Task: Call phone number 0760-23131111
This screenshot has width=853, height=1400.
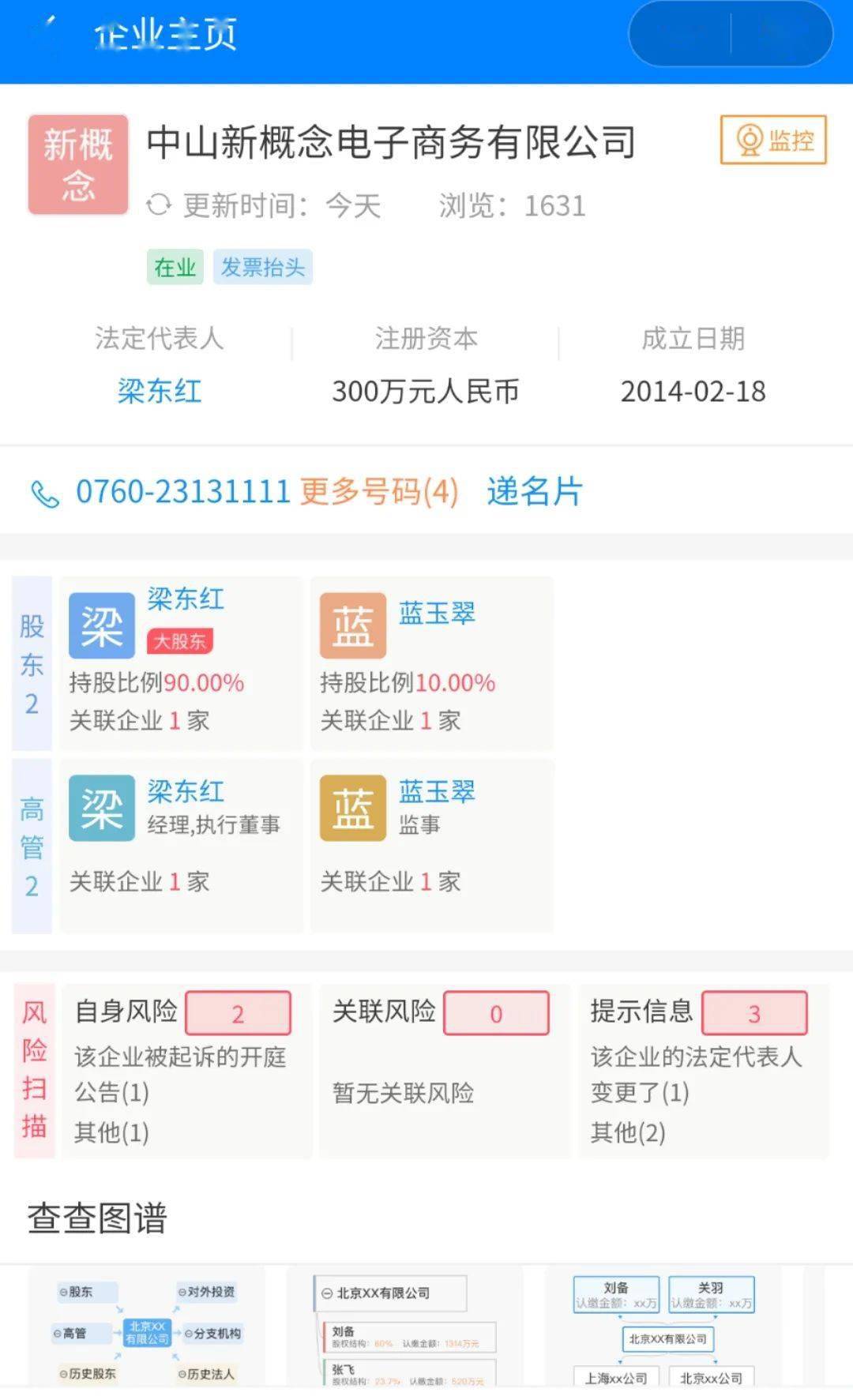Action: coord(182,492)
